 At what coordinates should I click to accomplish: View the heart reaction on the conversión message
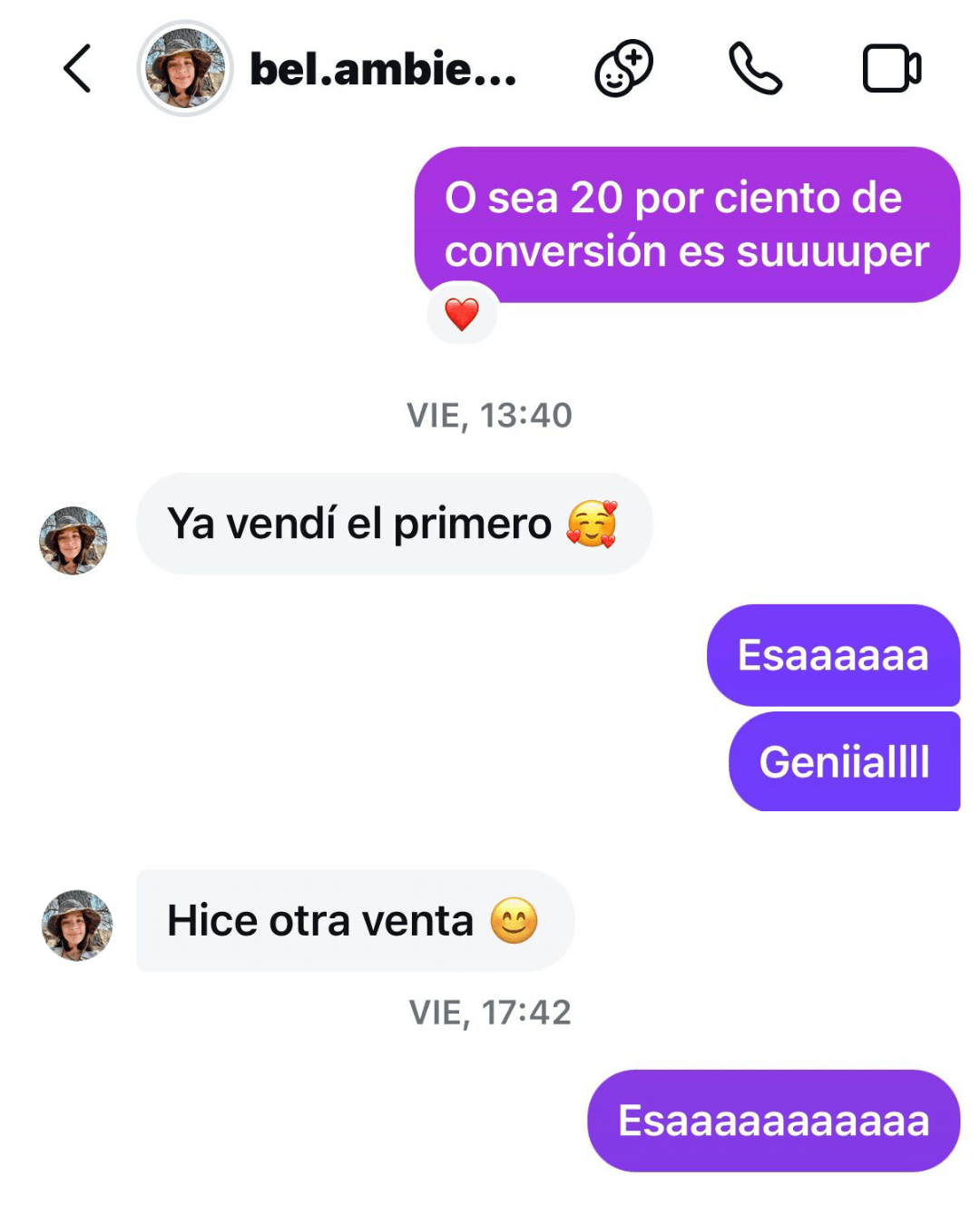click(462, 315)
